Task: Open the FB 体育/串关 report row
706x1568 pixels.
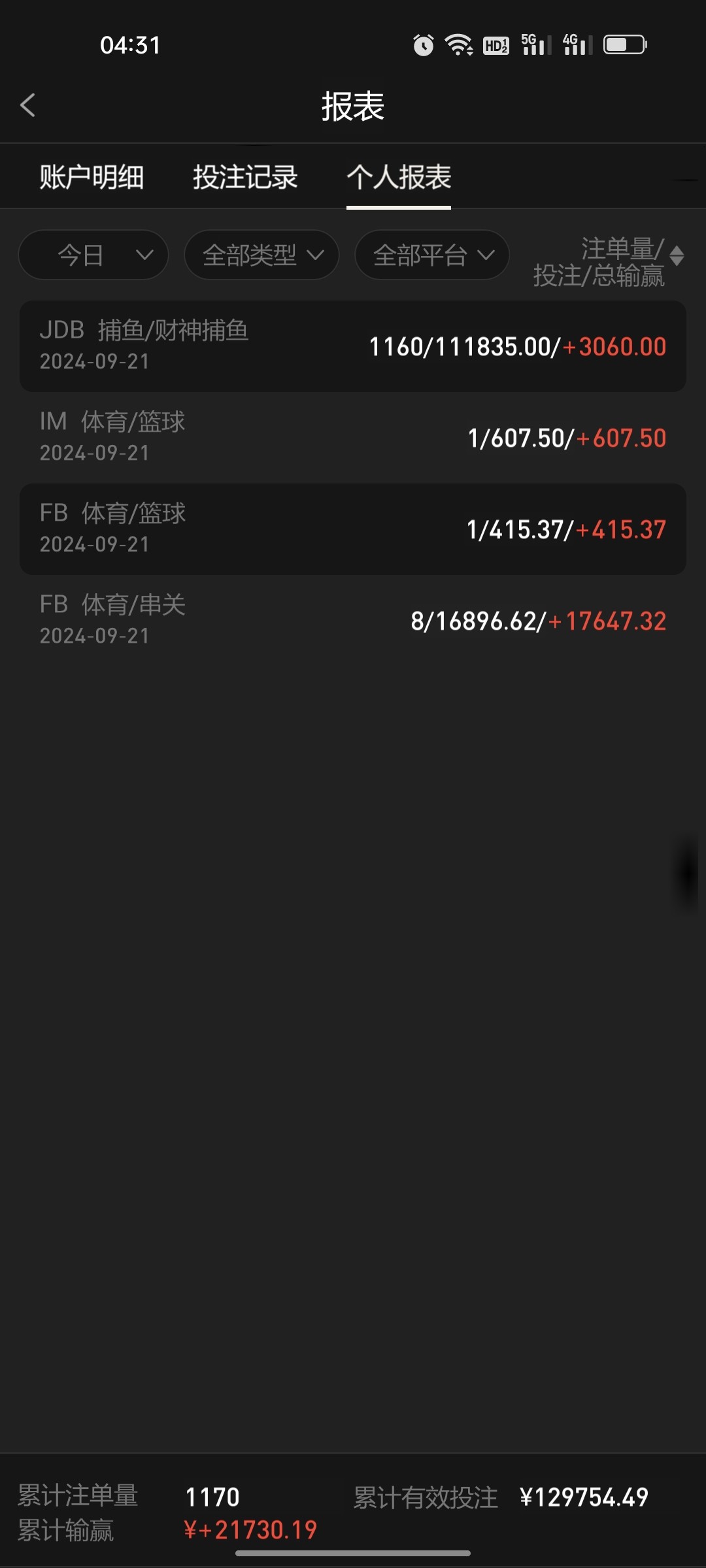Action: tap(353, 621)
